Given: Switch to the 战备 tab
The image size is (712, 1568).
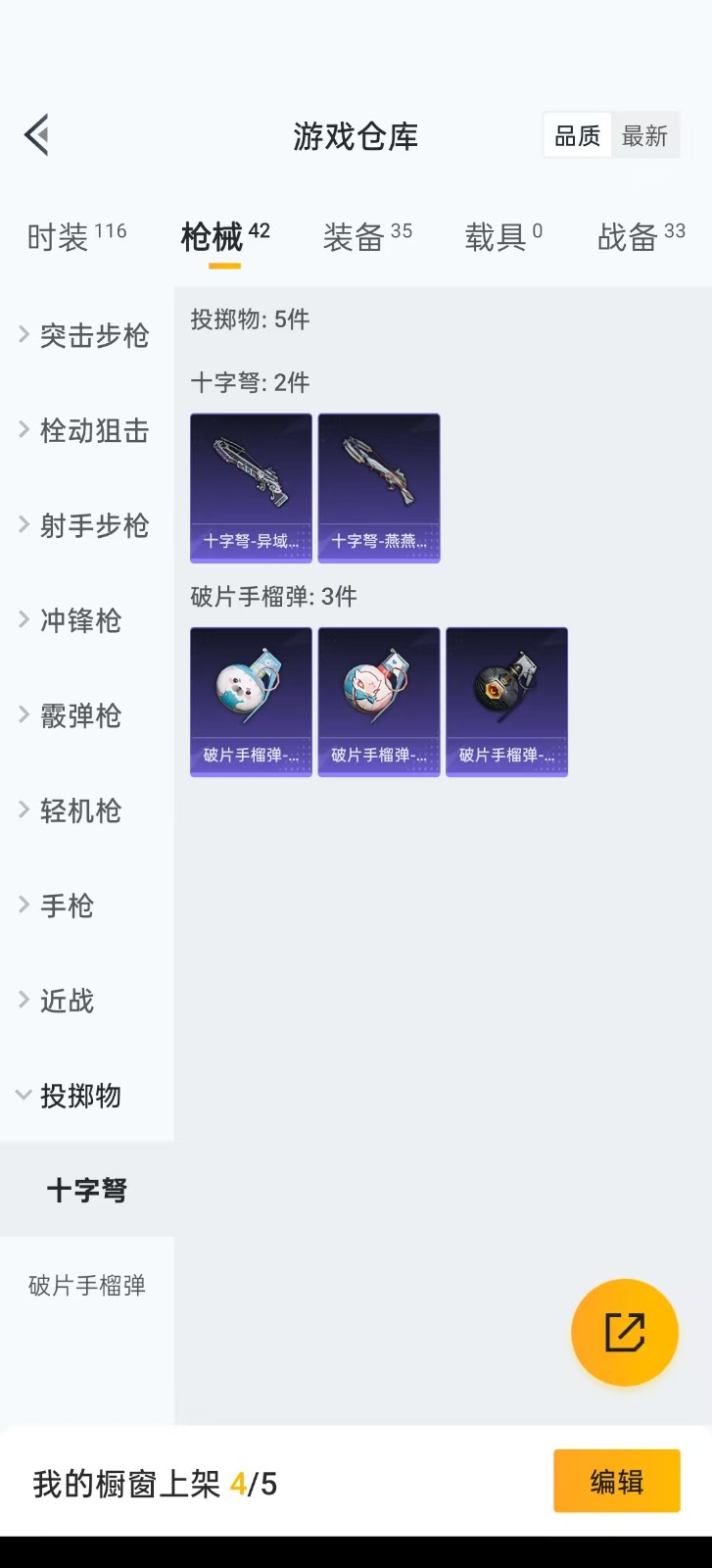Looking at the screenshot, I should (641, 236).
